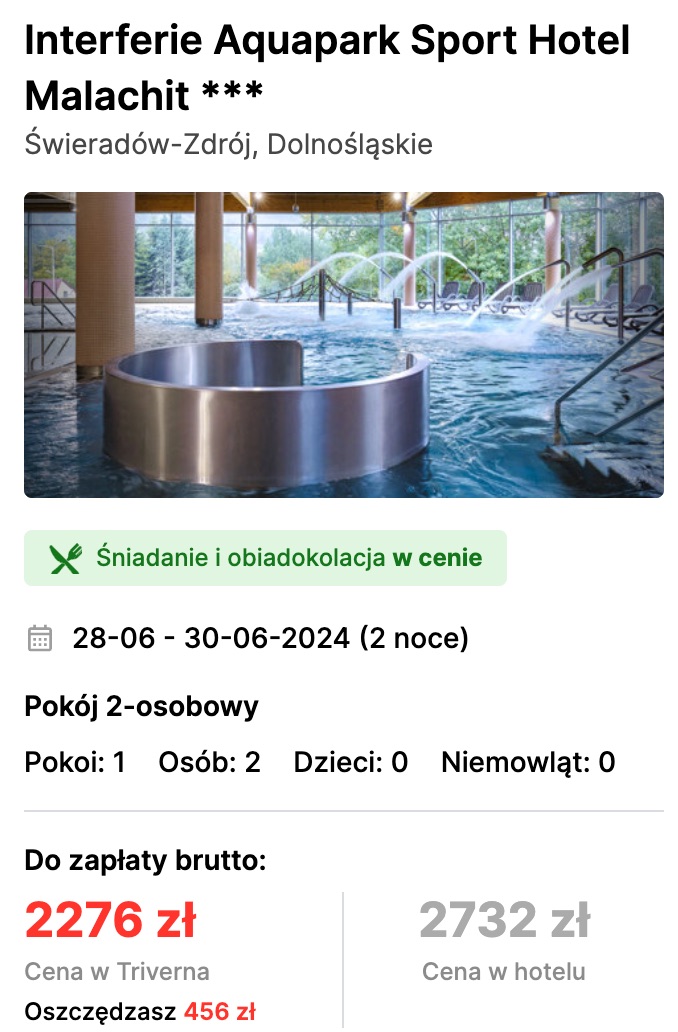The height and width of the screenshot is (1032, 678).
Task: Open the Hotel Malachit aquapark photo
Action: tap(343, 345)
